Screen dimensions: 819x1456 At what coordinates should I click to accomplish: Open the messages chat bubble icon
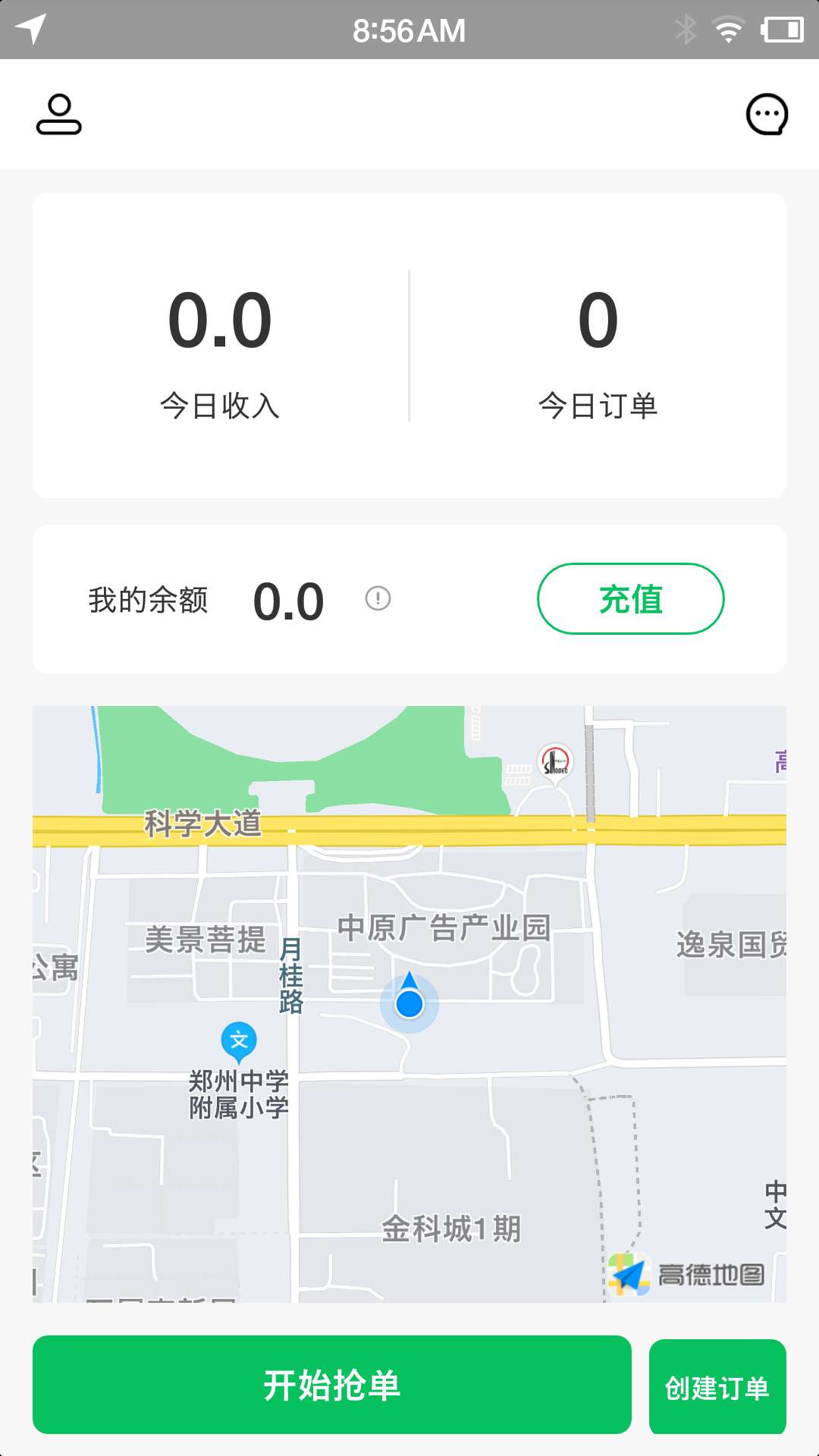click(768, 114)
